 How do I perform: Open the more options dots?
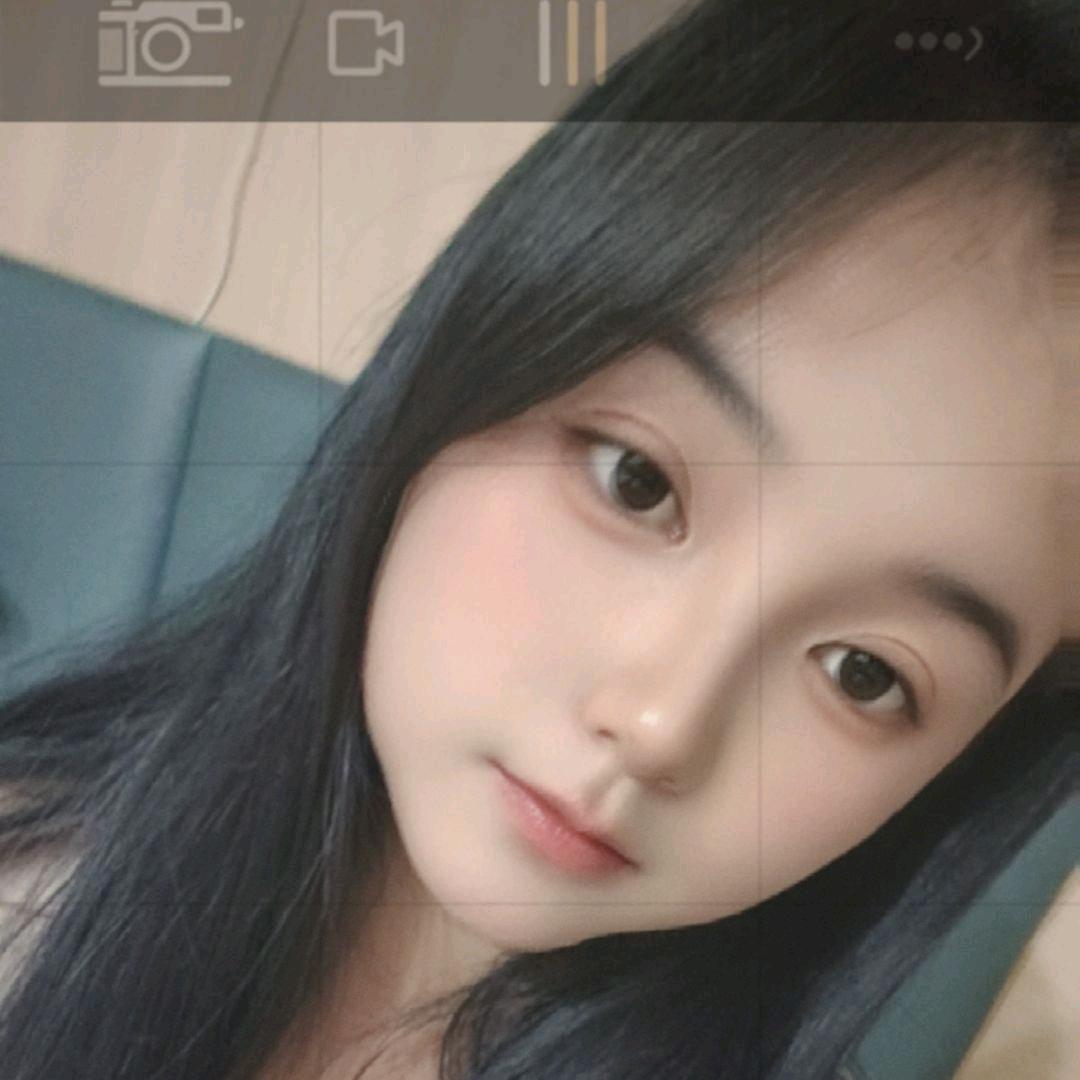938,43
